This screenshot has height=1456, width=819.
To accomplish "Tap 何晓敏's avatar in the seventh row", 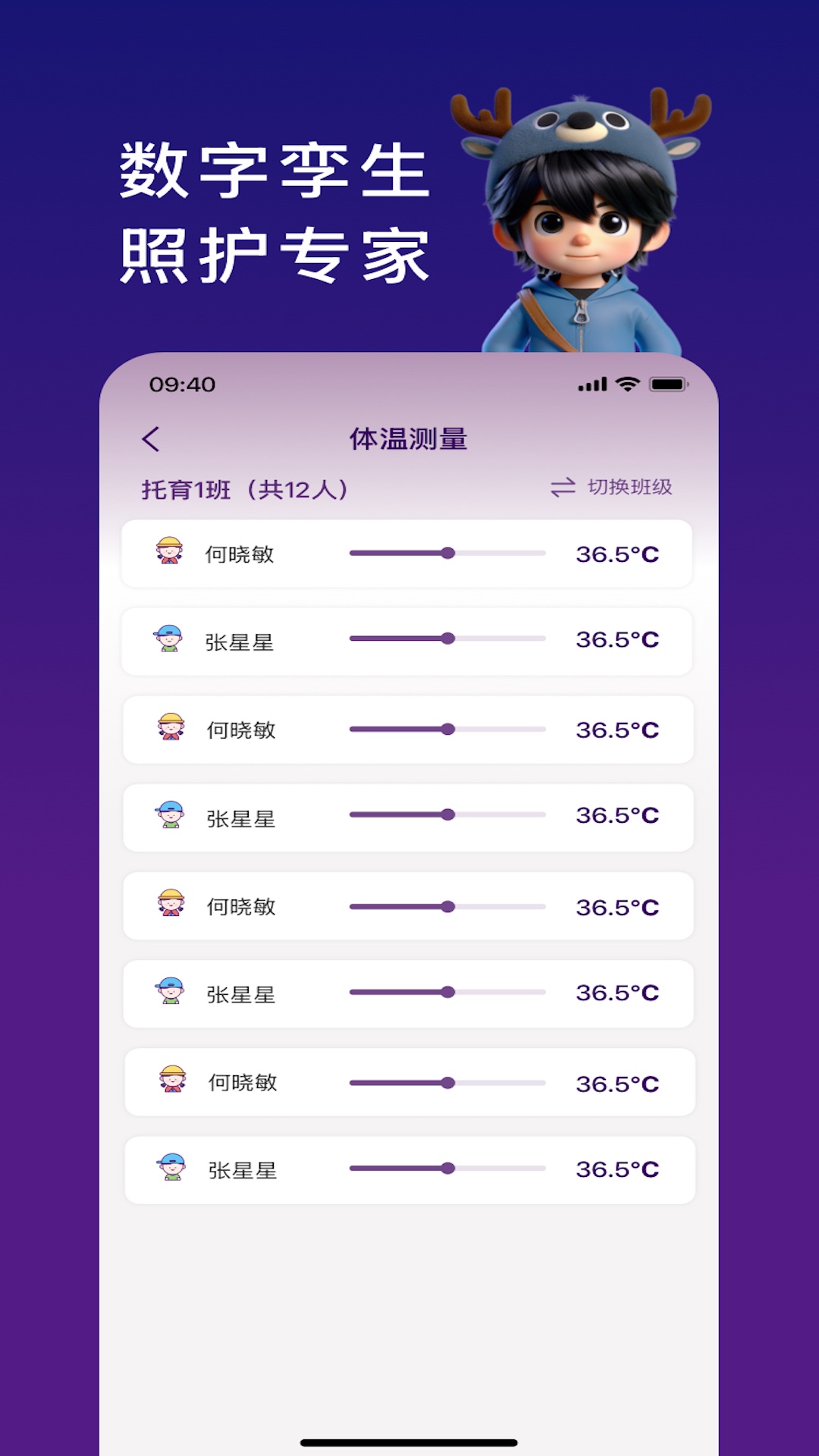I will pyautogui.click(x=172, y=1082).
